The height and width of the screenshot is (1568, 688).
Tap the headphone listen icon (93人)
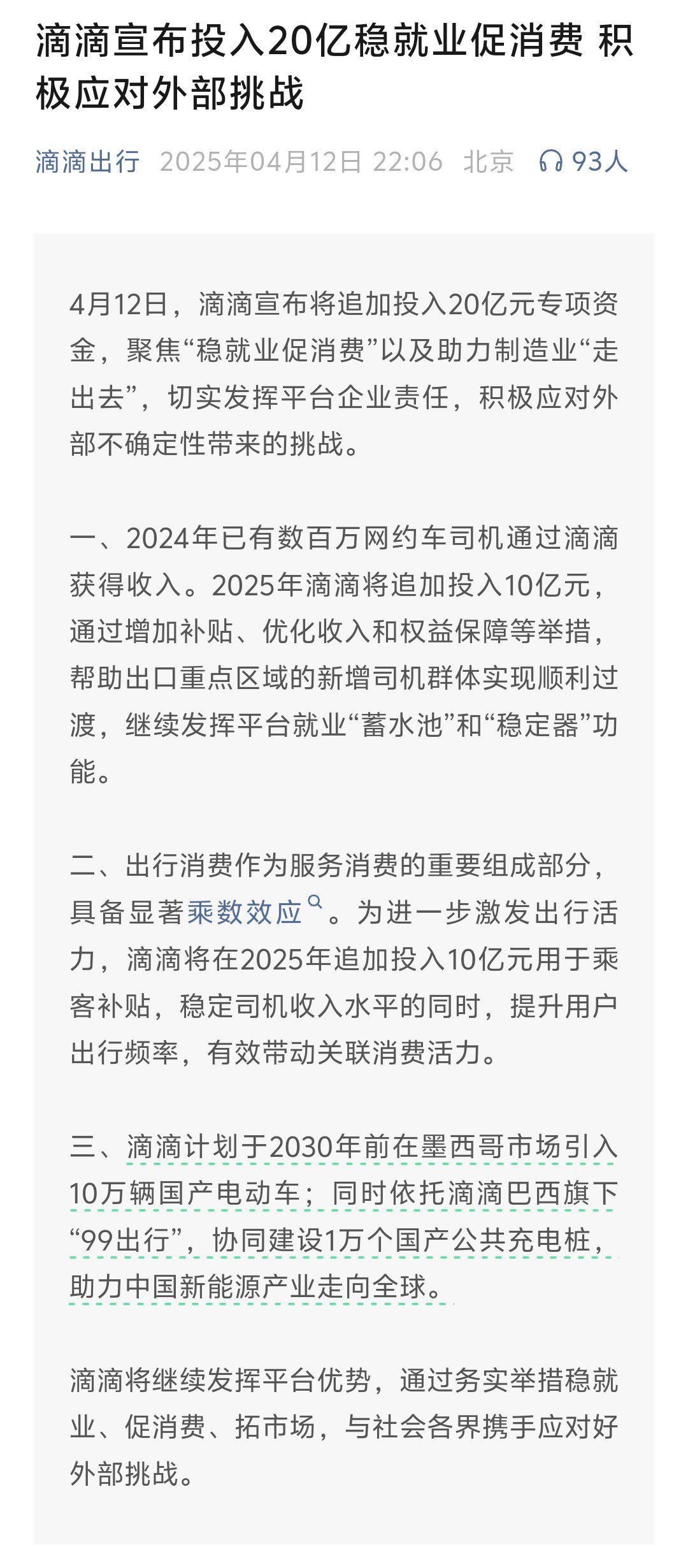(550, 161)
